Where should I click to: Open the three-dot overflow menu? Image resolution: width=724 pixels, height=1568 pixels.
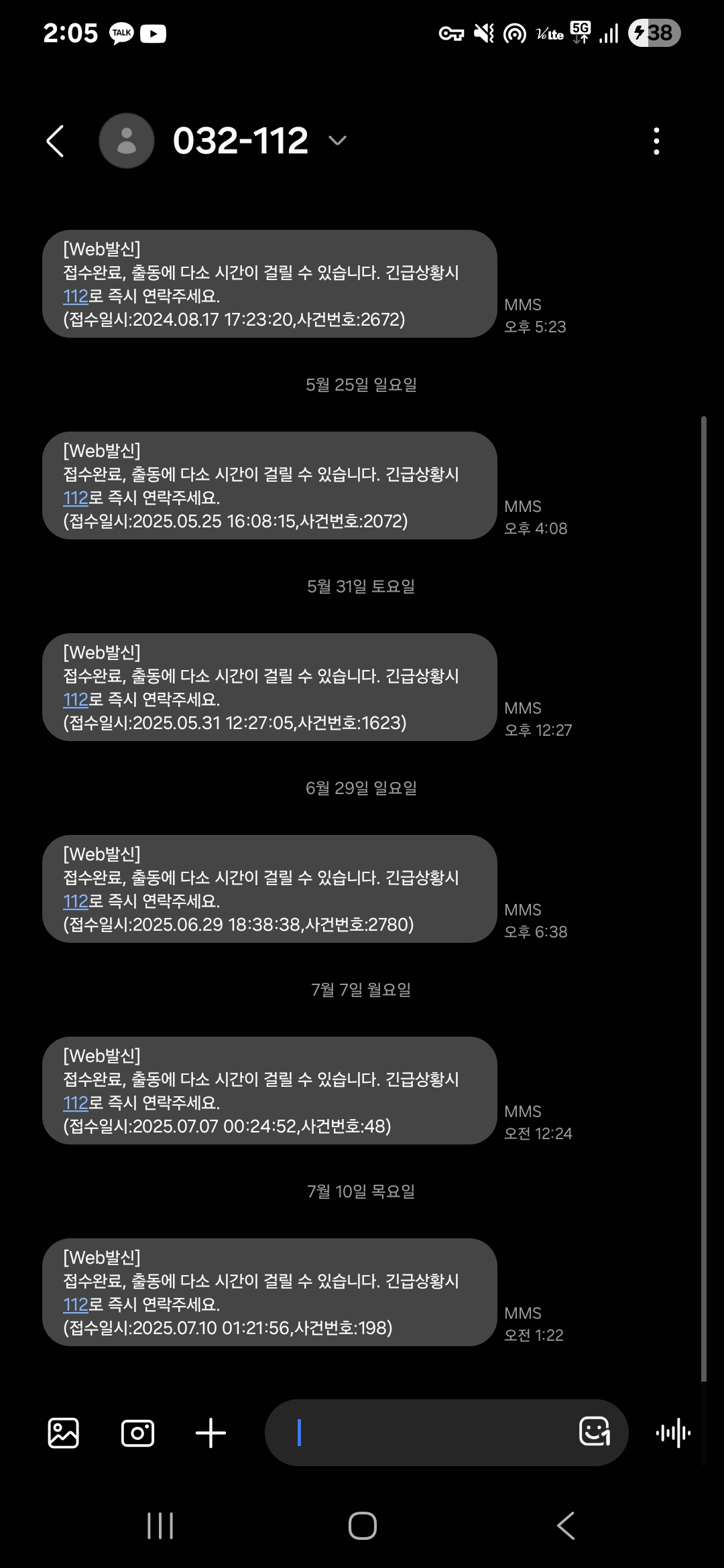(x=657, y=140)
